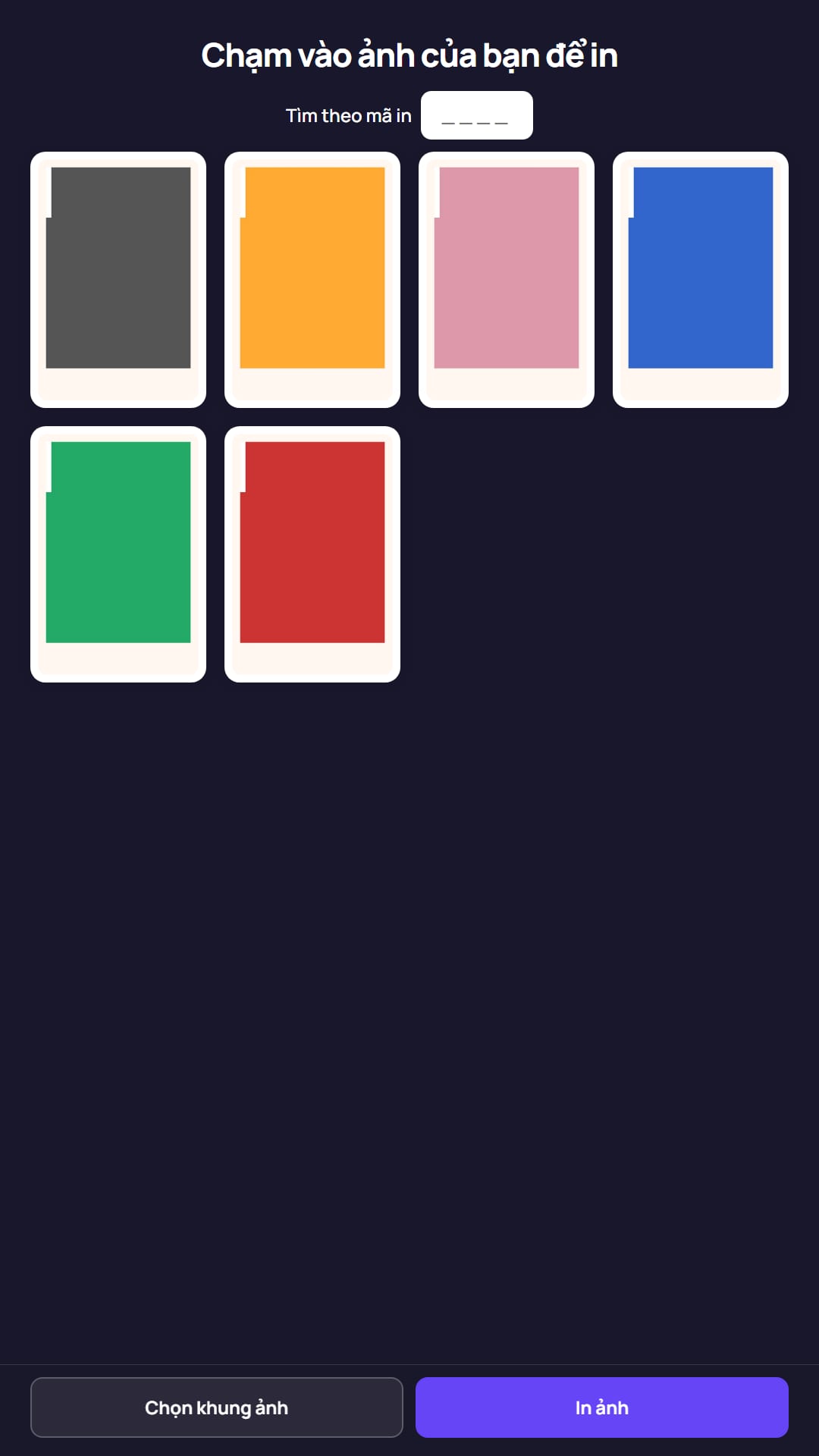This screenshot has height=1456, width=819.
Task: Open Chọn khung ảnh frame selection
Action: 216,1407
